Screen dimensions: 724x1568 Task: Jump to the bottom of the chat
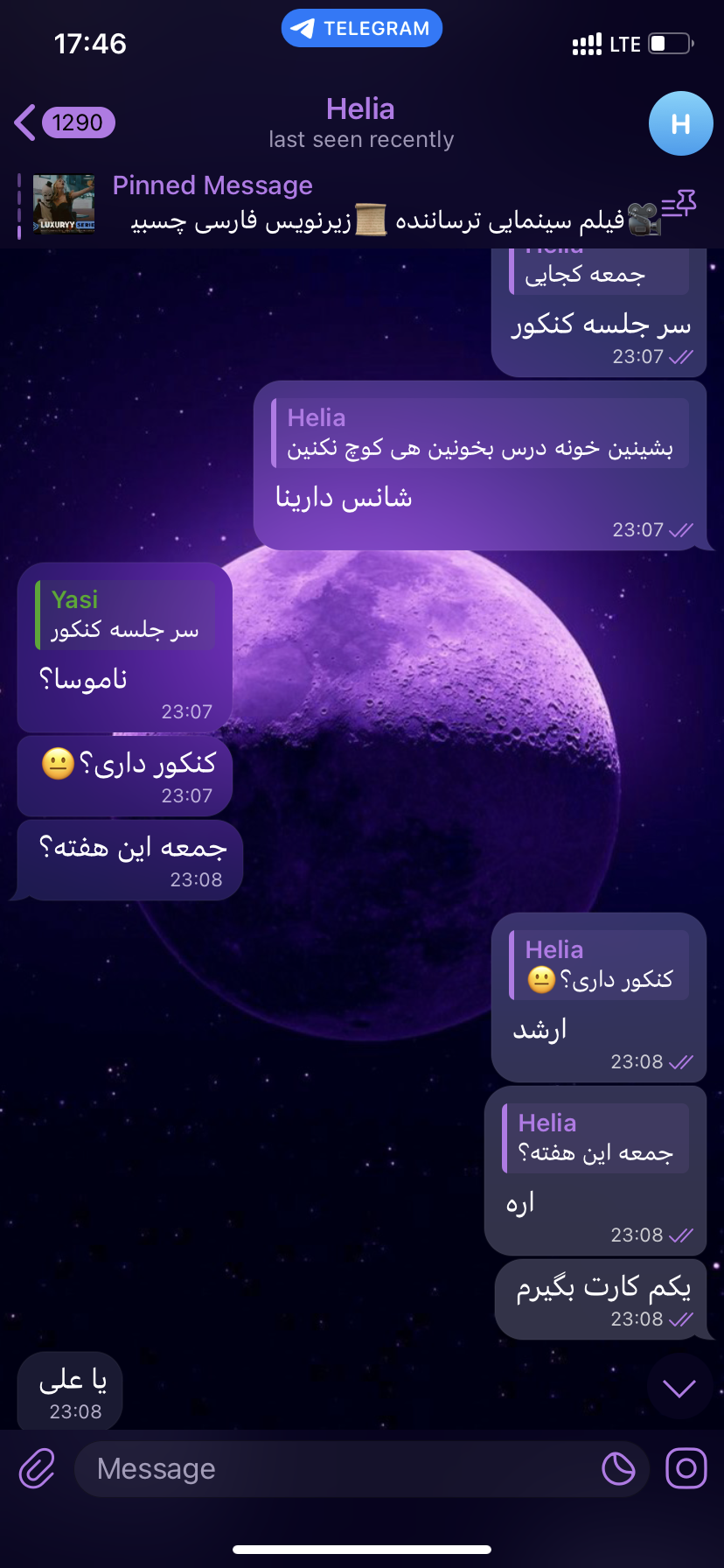[x=679, y=1387]
